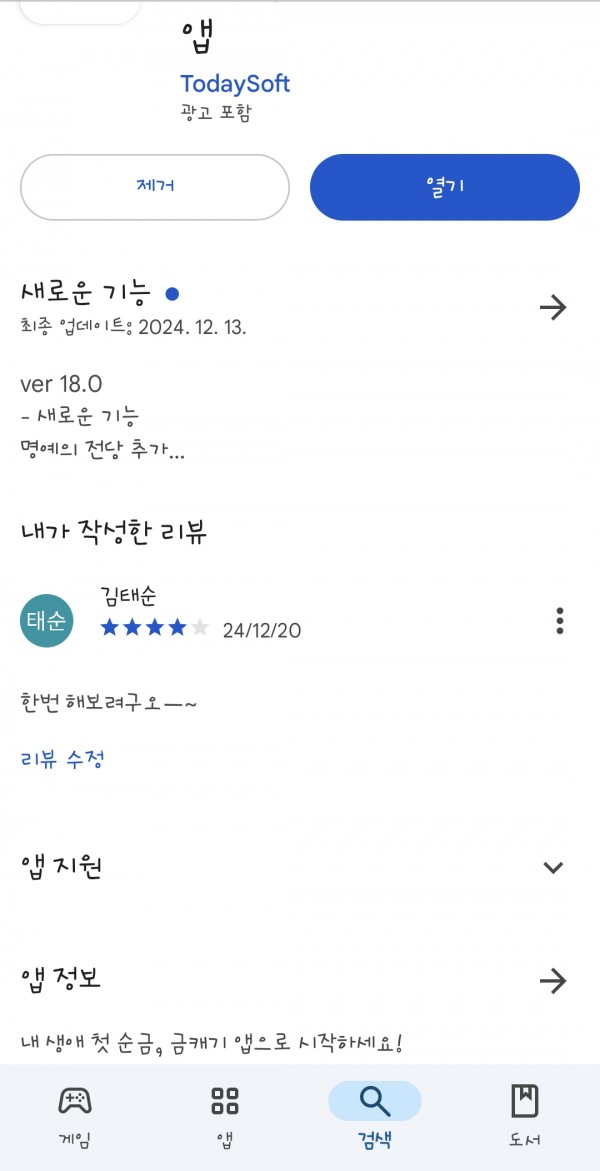
Task: Switch to the 도서 tab
Action: point(525,1116)
